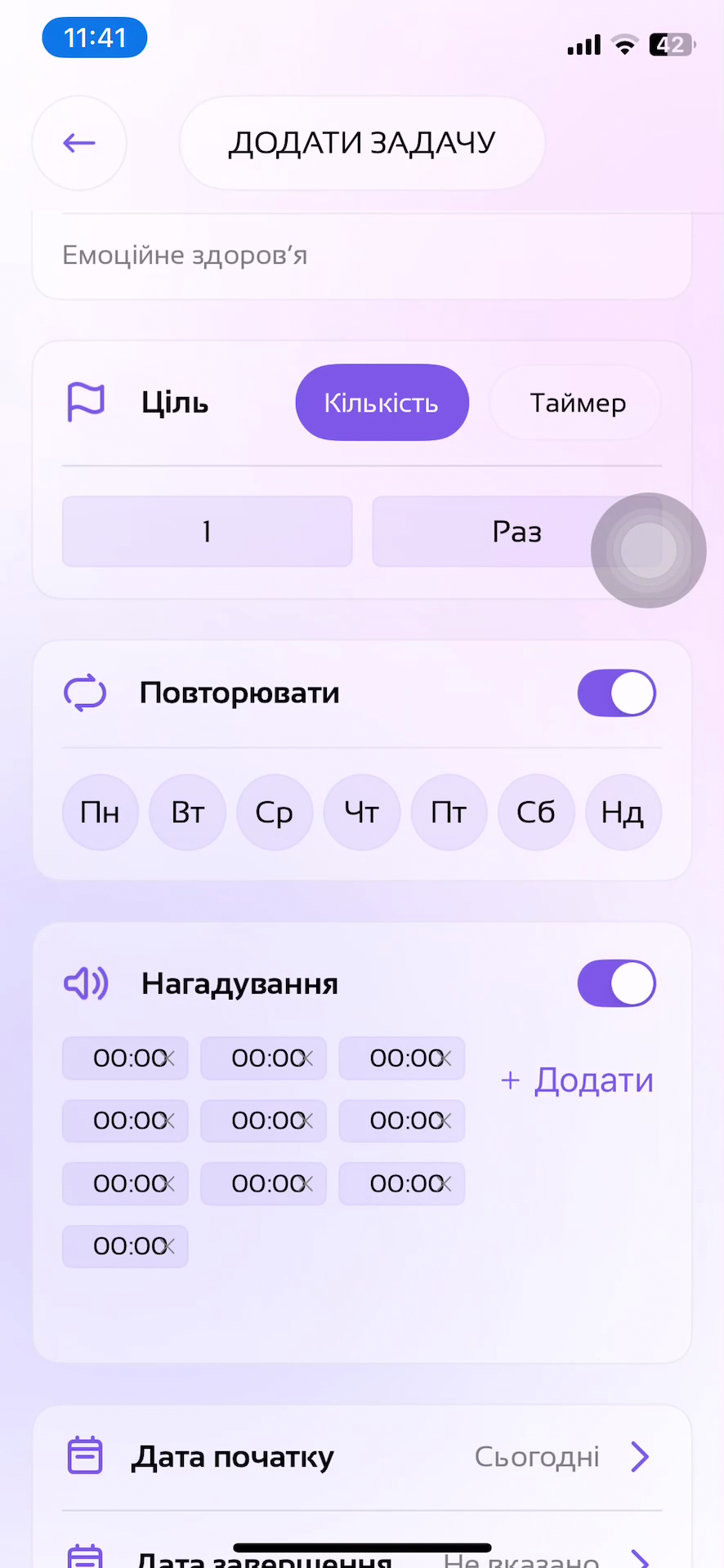Turn off the Повторювати switch
724x1568 pixels.
[x=617, y=693]
